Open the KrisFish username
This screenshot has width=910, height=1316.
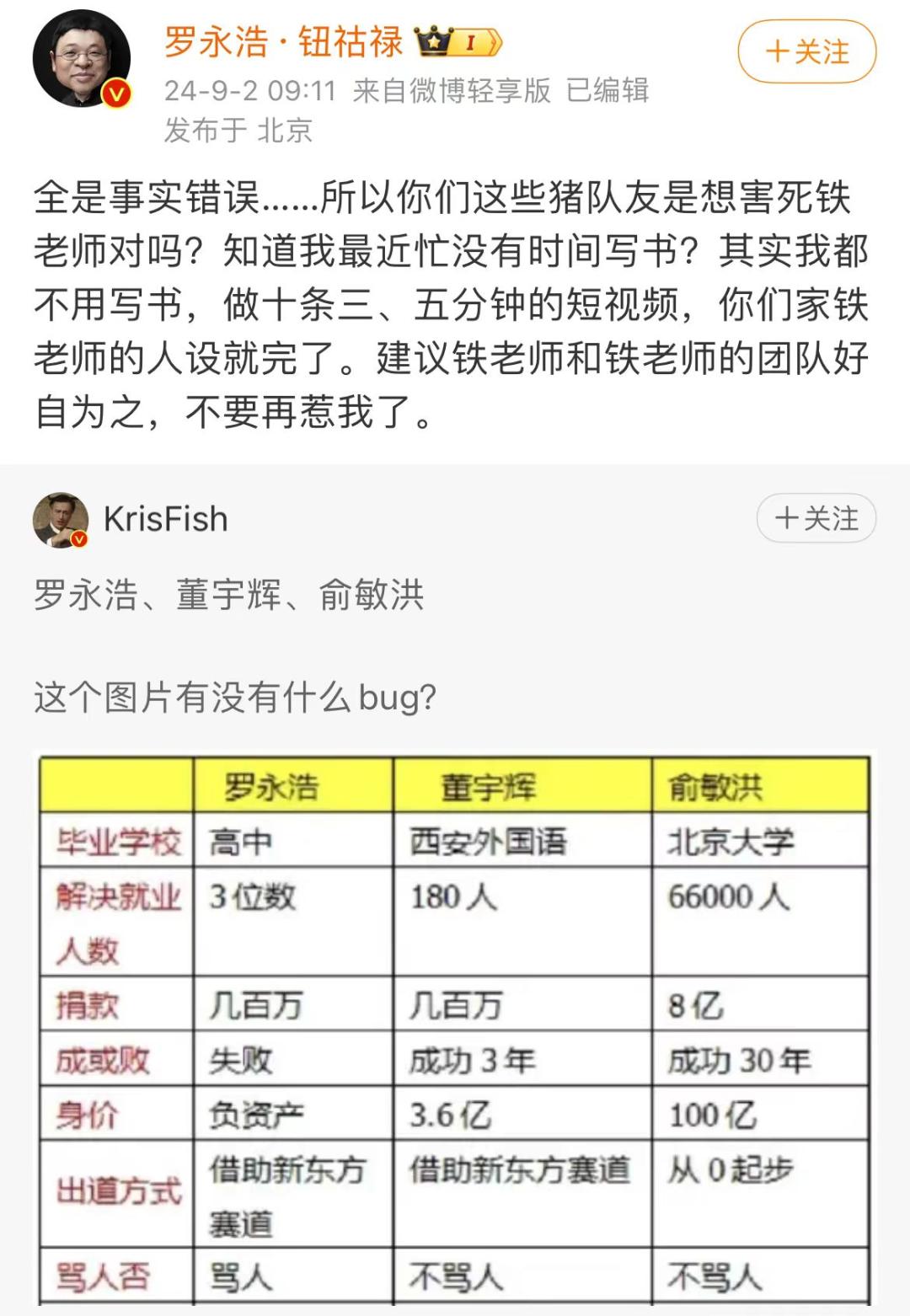point(166,520)
